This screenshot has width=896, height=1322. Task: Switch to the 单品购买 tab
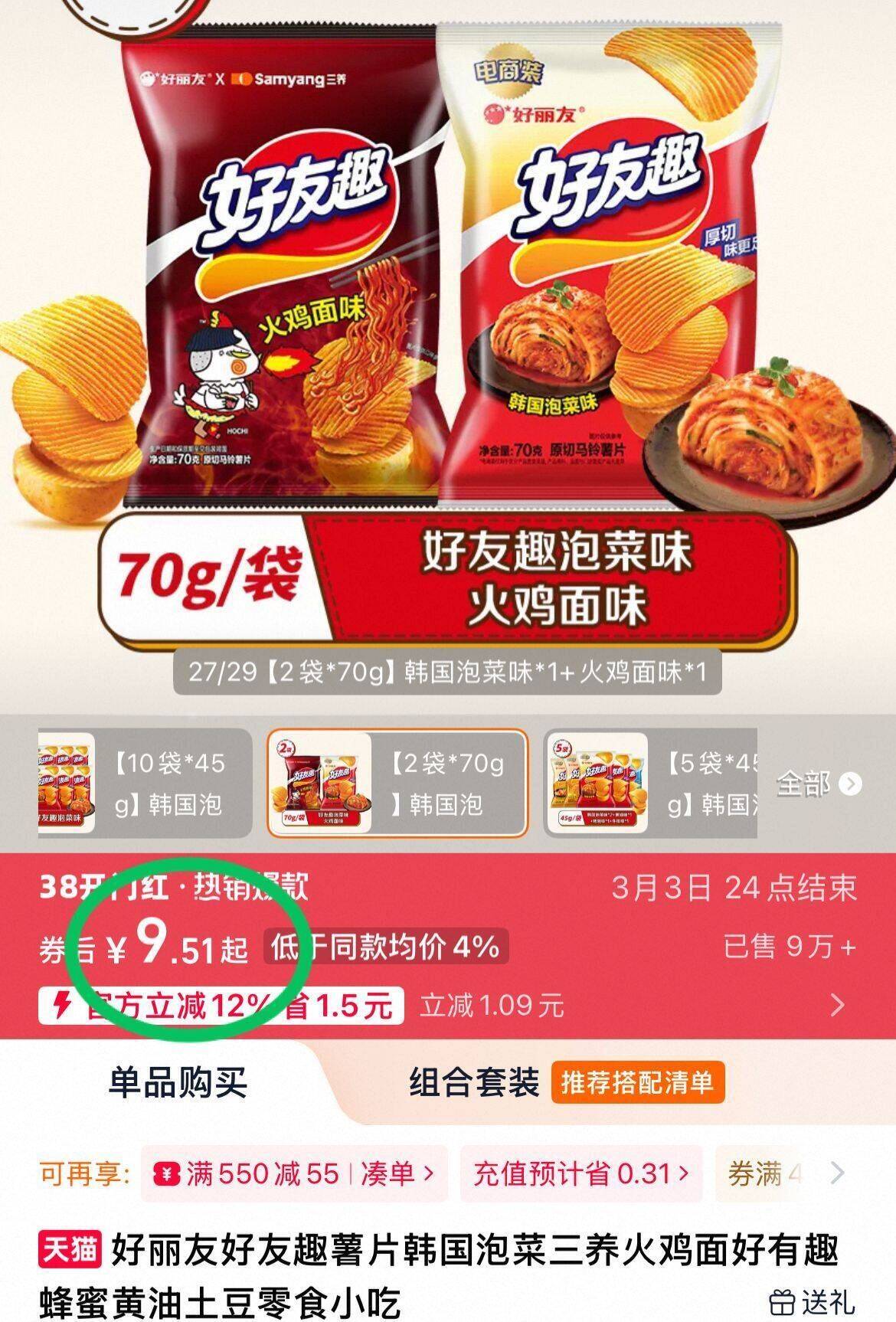(x=178, y=1082)
